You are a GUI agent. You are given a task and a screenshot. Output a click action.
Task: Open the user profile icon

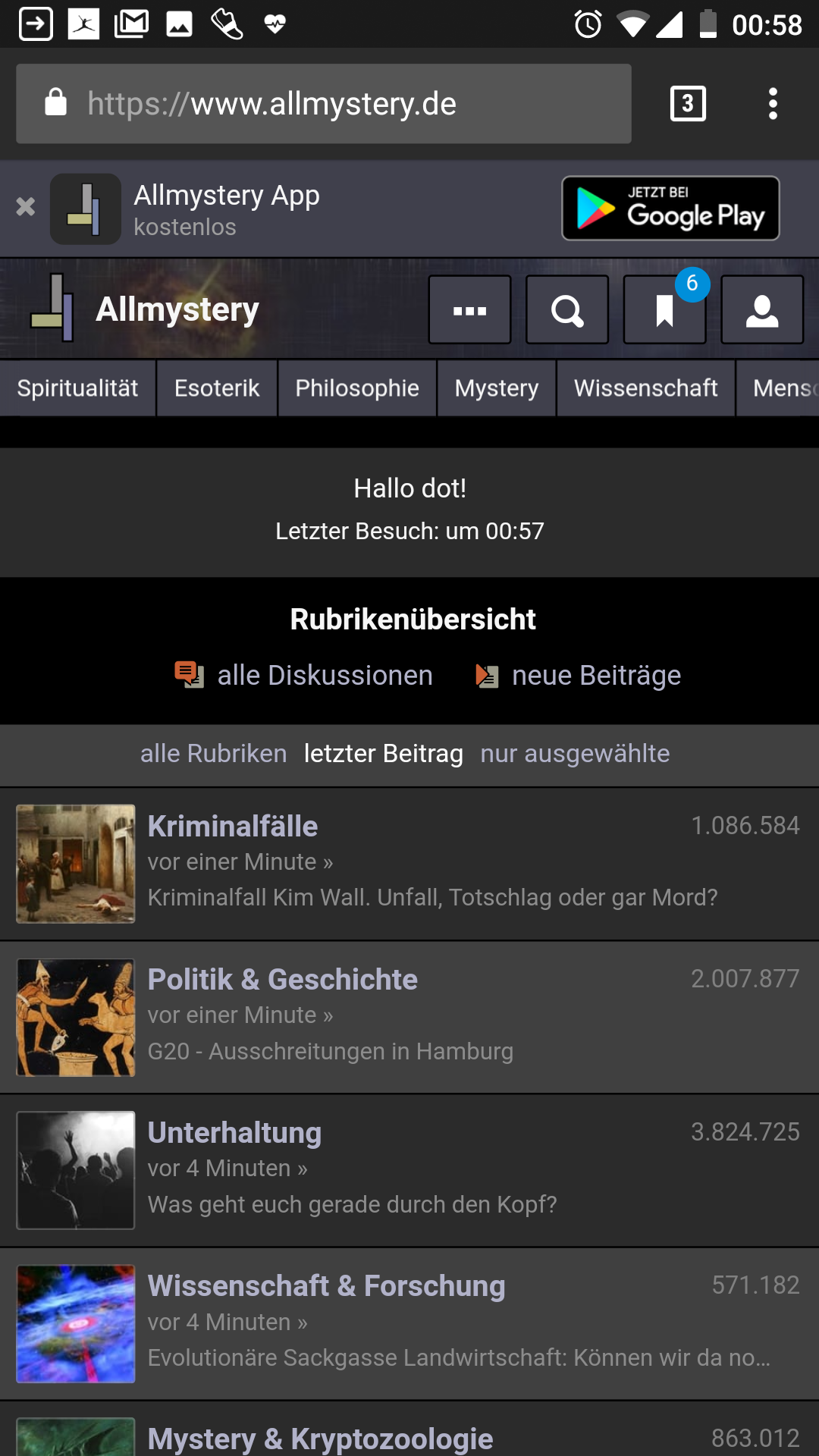[x=762, y=310]
